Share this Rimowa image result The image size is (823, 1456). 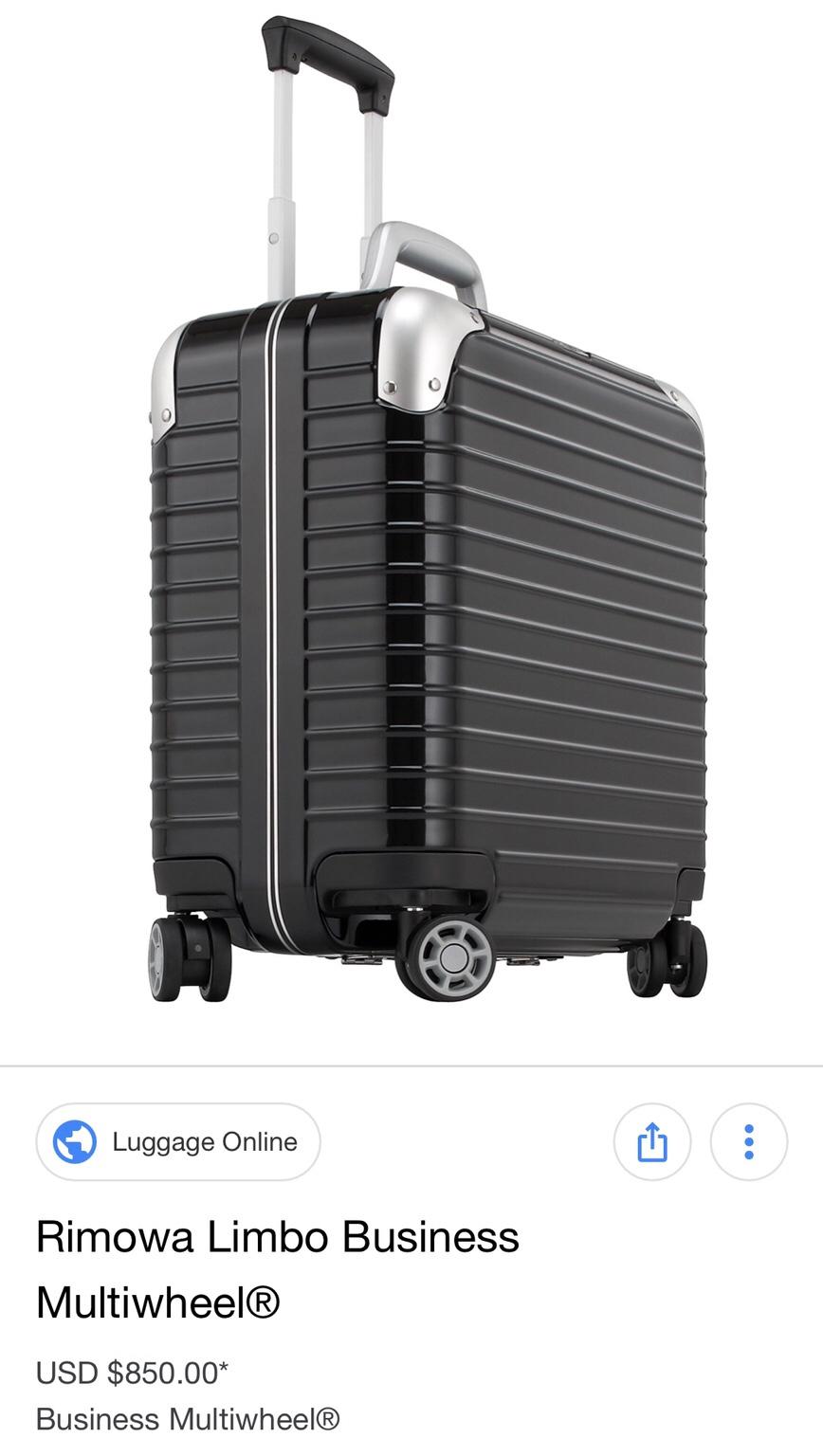coord(652,1141)
